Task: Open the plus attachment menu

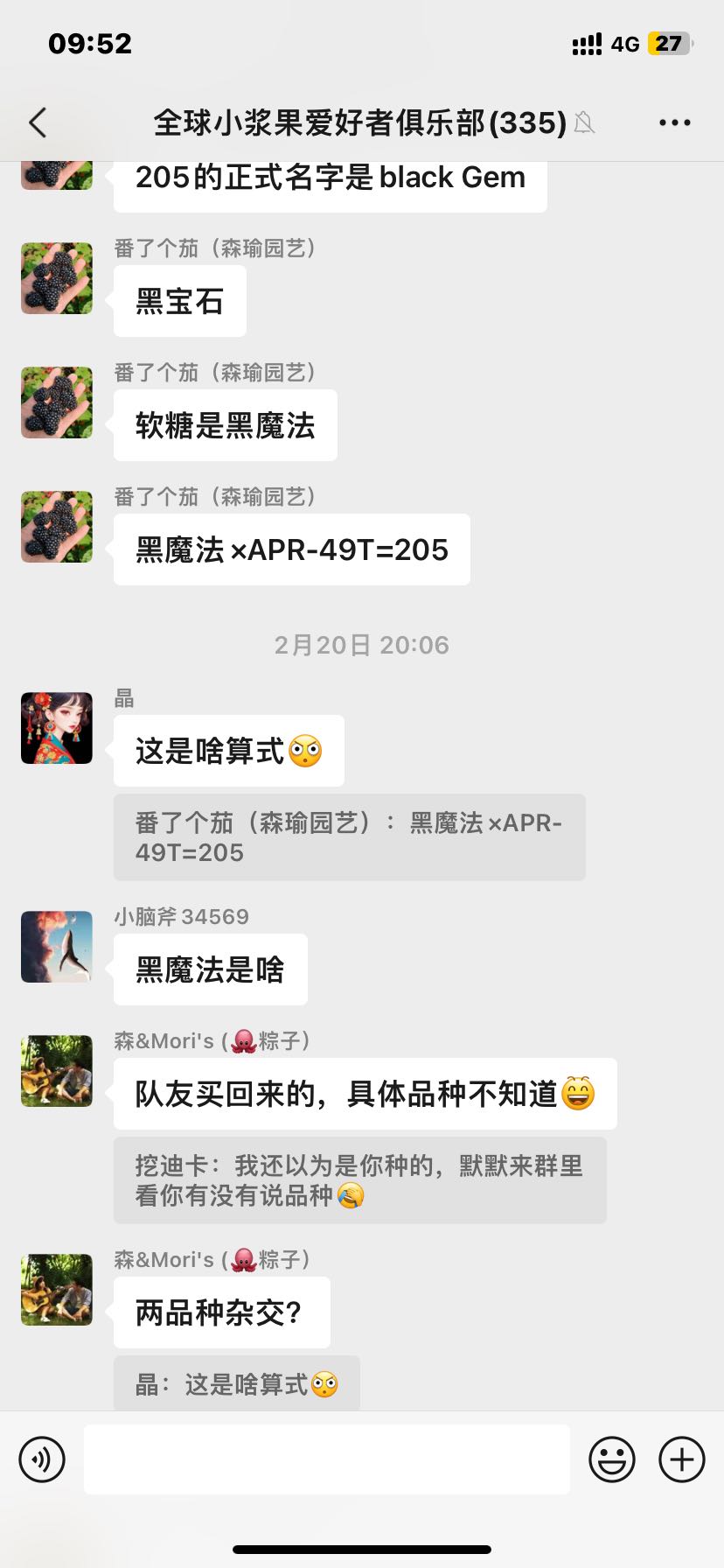Action: tap(682, 1459)
